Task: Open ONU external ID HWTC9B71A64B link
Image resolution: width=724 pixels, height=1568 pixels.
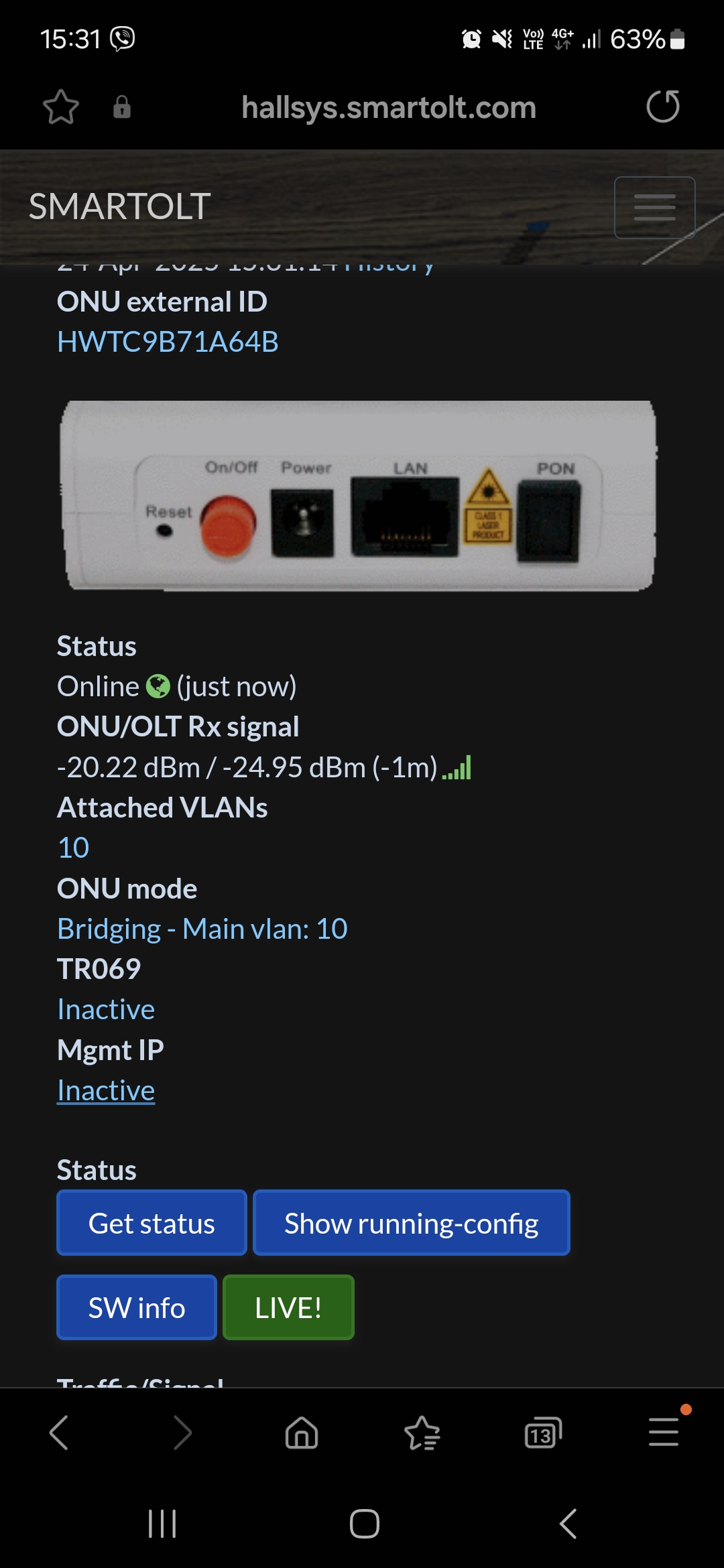Action: pyautogui.click(x=168, y=342)
